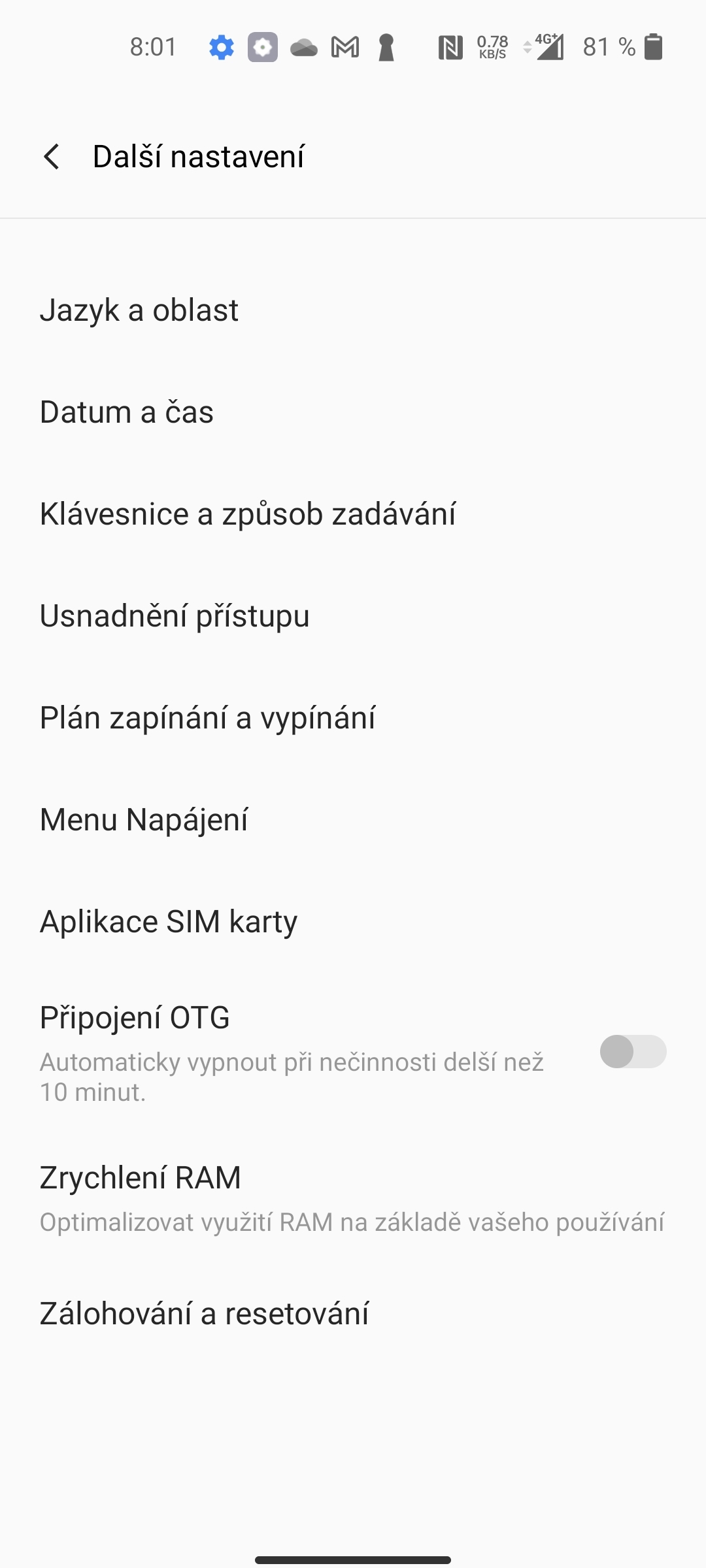Viewport: 706px width, 1568px height.
Task: Click the keyhole icon in the status bar
Action: coord(385,47)
